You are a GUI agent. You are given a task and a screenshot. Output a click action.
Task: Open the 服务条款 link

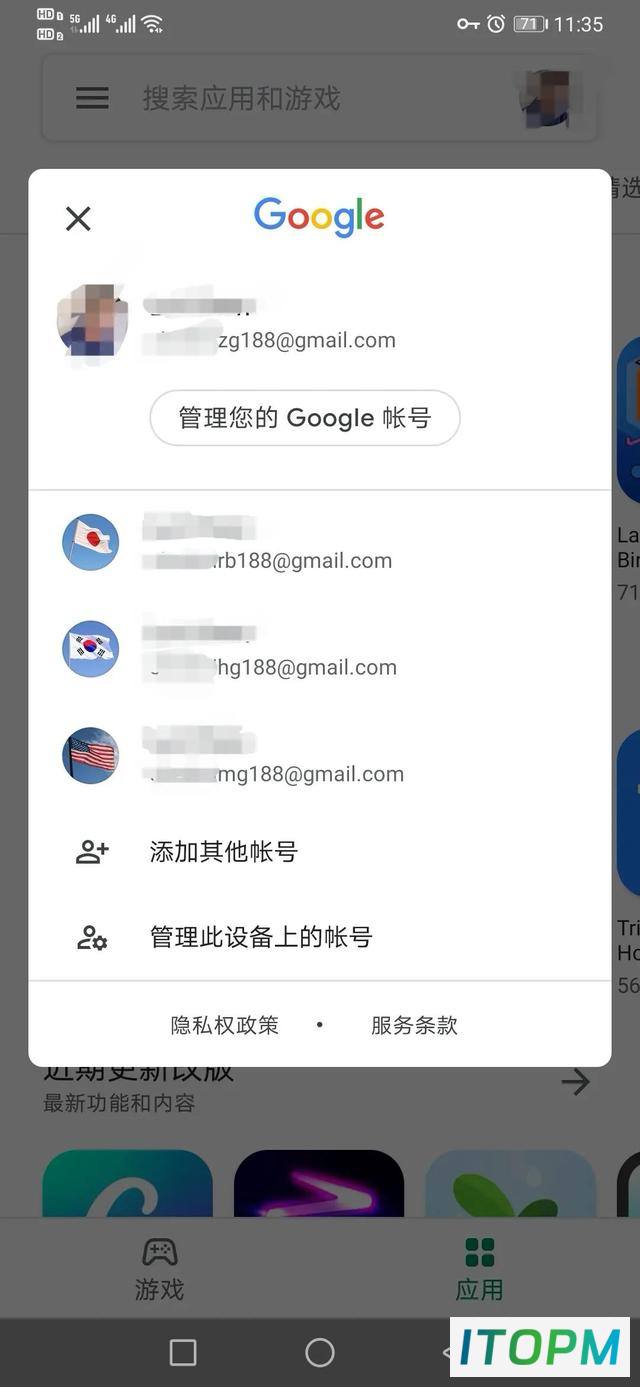pos(414,1025)
